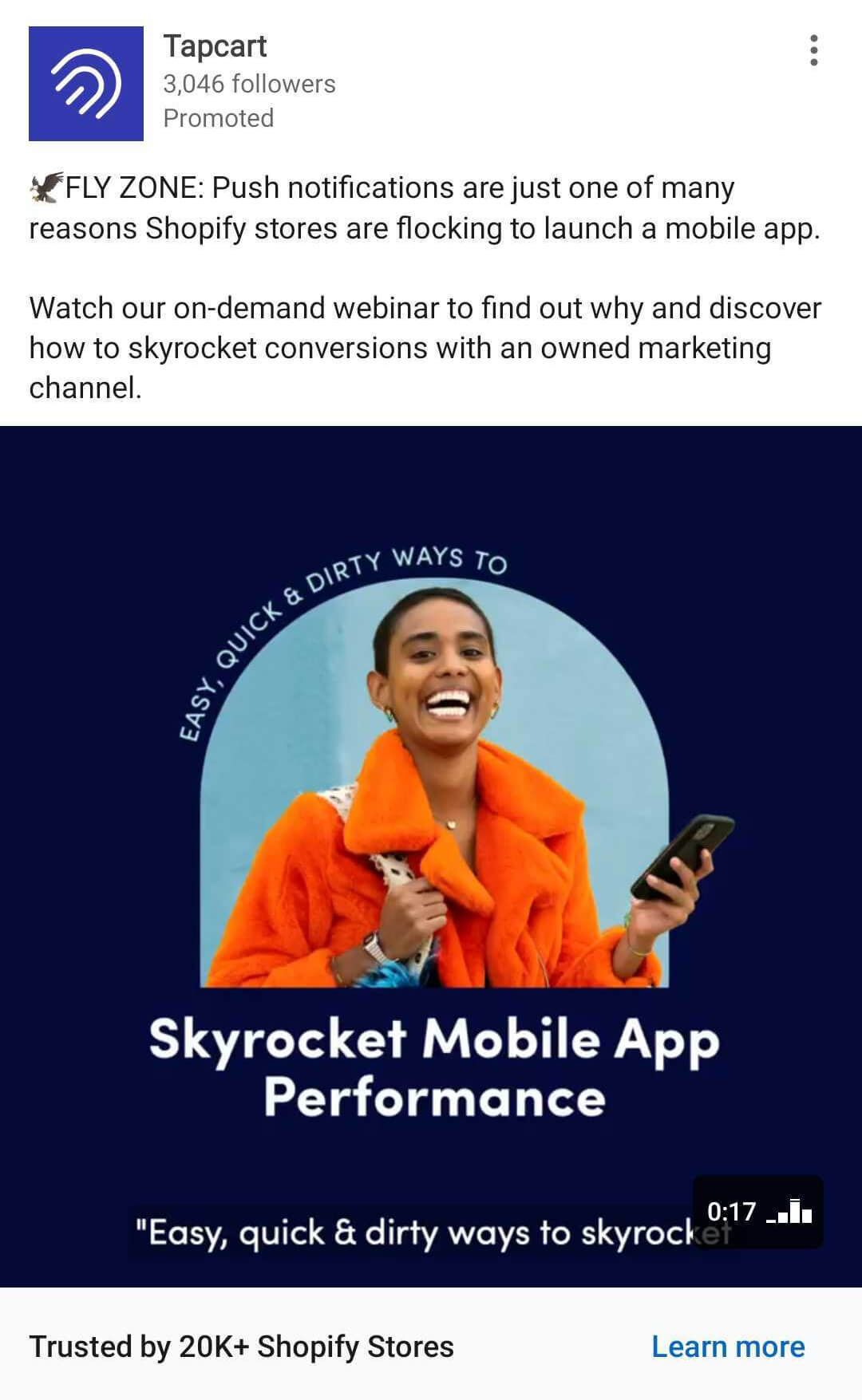862x1400 pixels.
Task: Open Tapcart's company page by name
Action: [215, 46]
